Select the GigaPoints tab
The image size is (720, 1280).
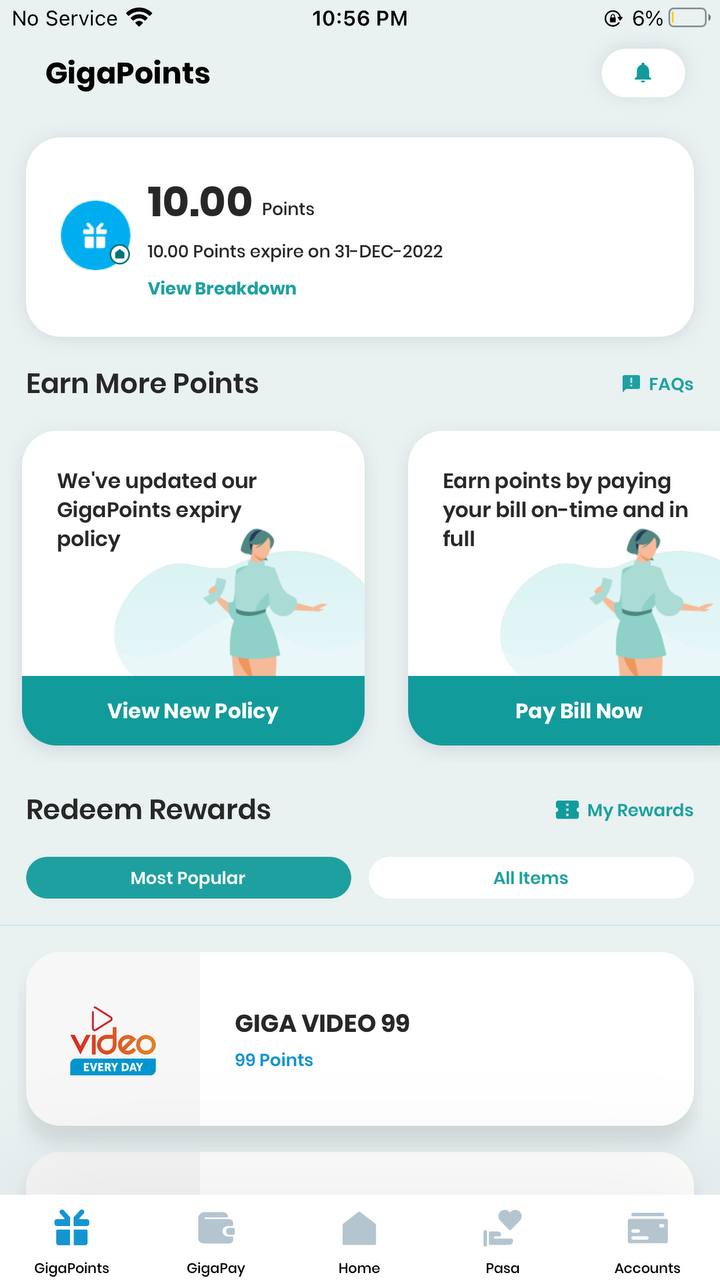pos(72,1241)
